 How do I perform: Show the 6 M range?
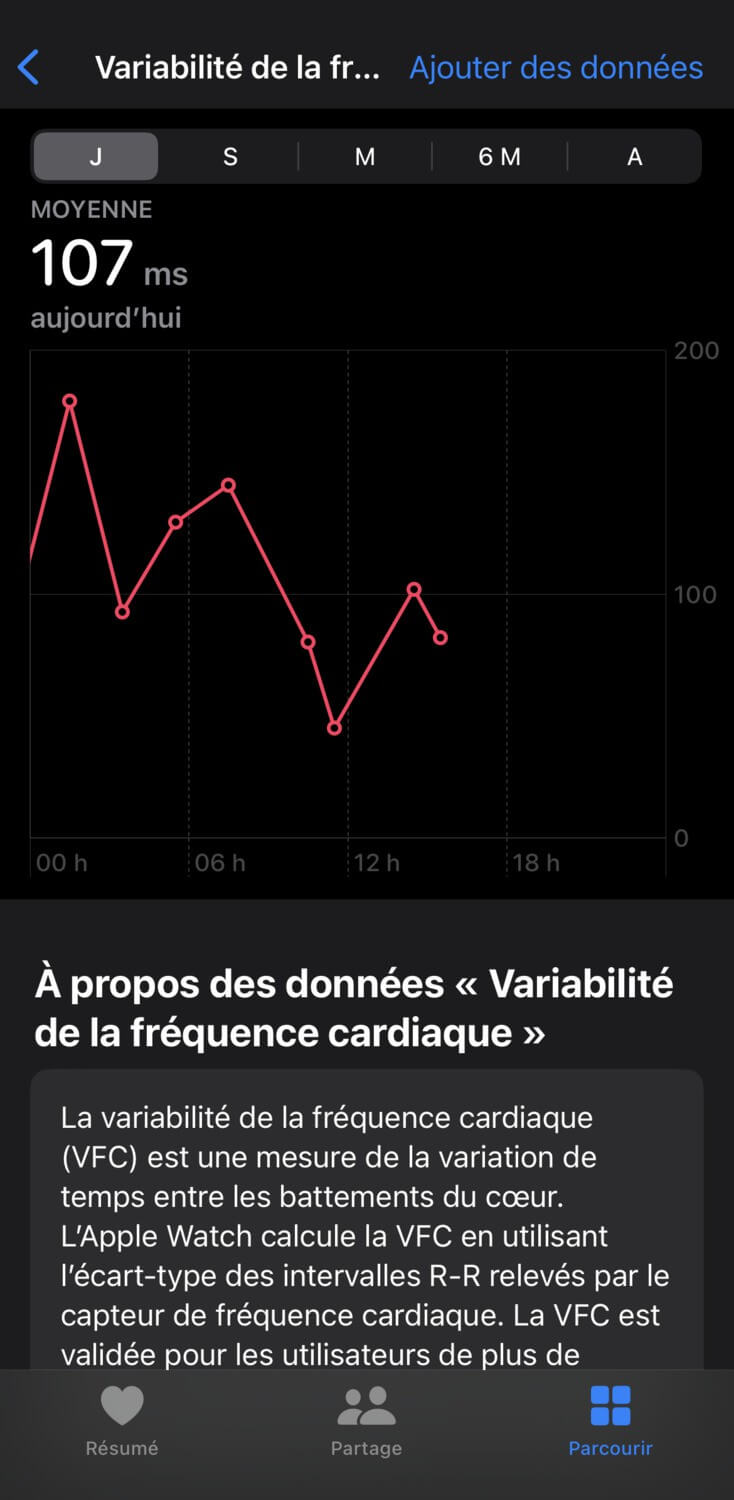pyautogui.click(x=500, y=157)
